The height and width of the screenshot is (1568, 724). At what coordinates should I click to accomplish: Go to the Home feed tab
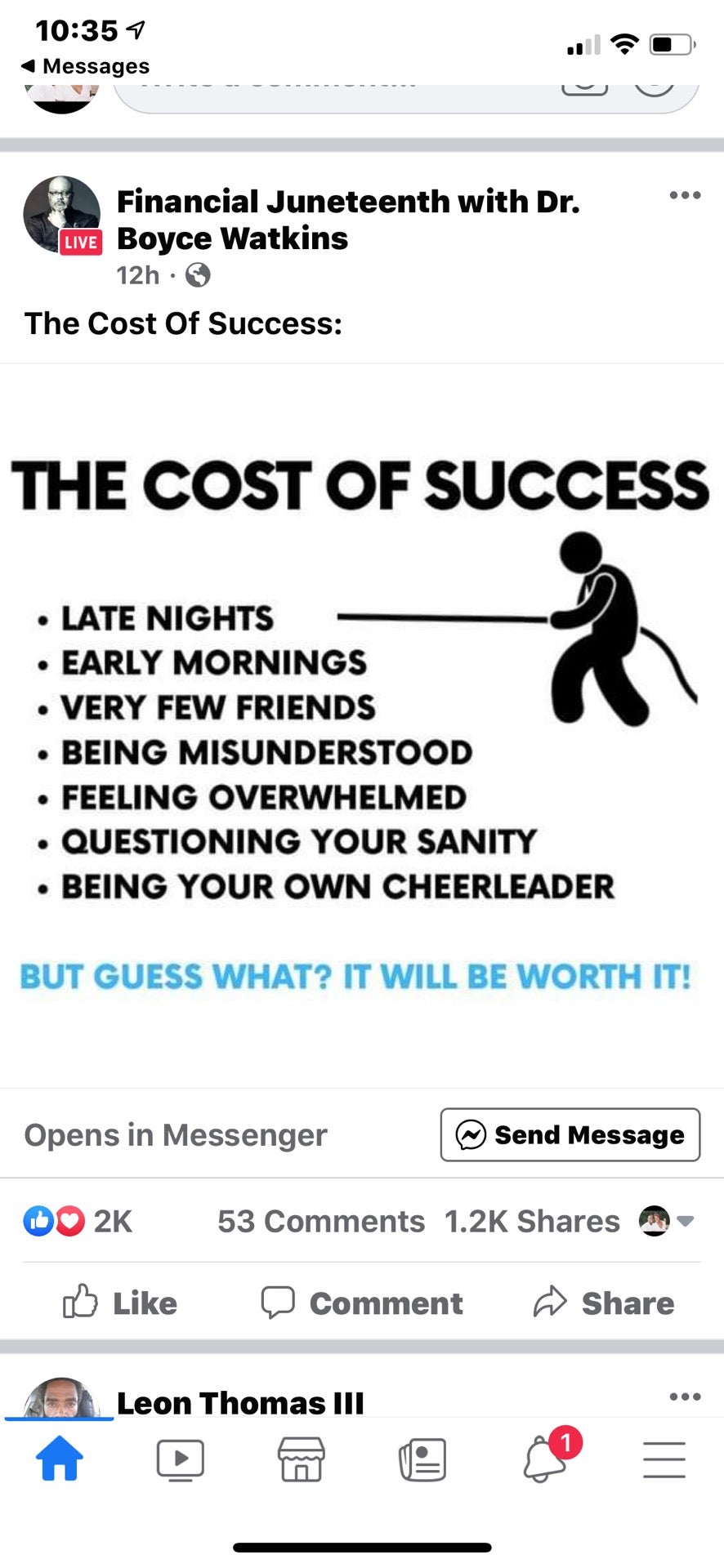(x=60, y=1459)
